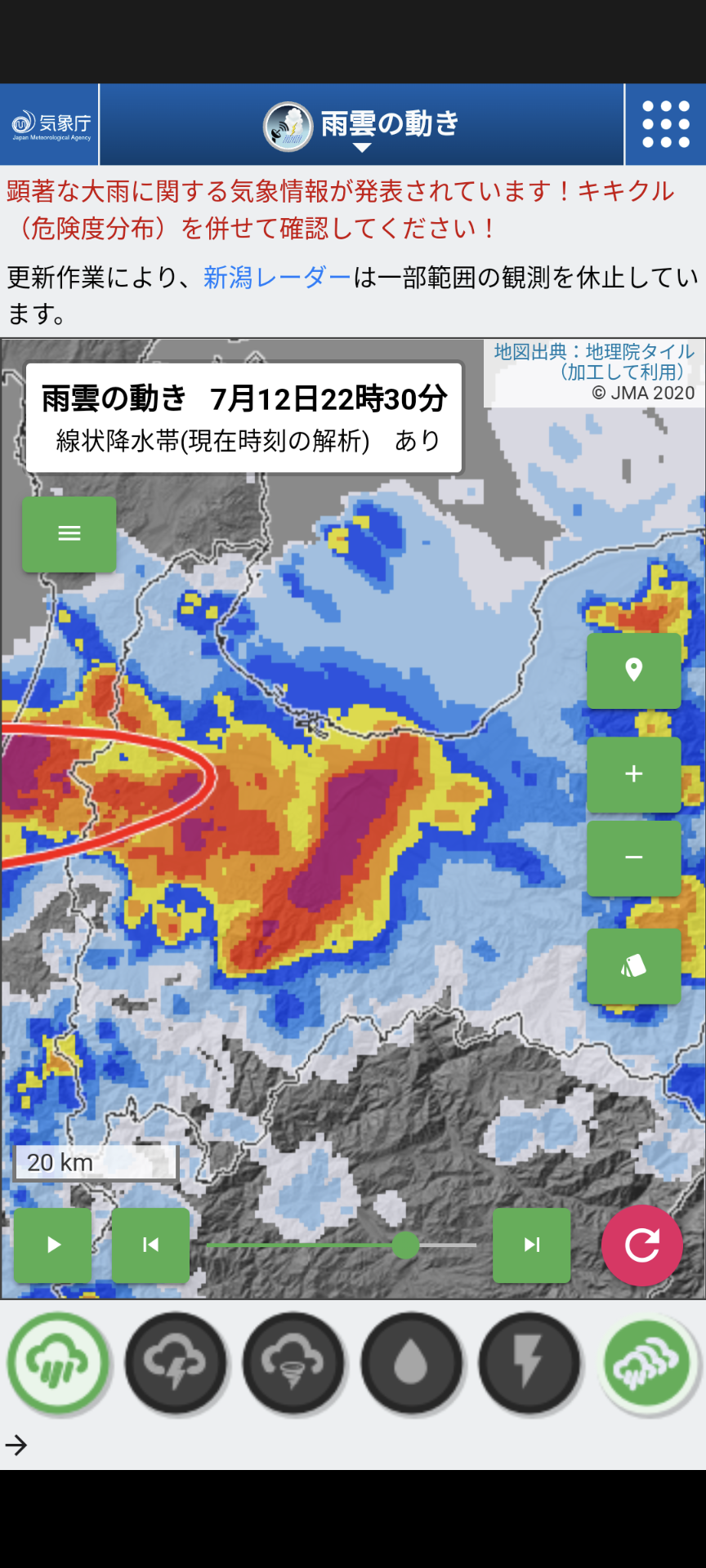Open the map layers style button
The width and height of the screenshot is (706, 1568).
click(x=634, y=966)
